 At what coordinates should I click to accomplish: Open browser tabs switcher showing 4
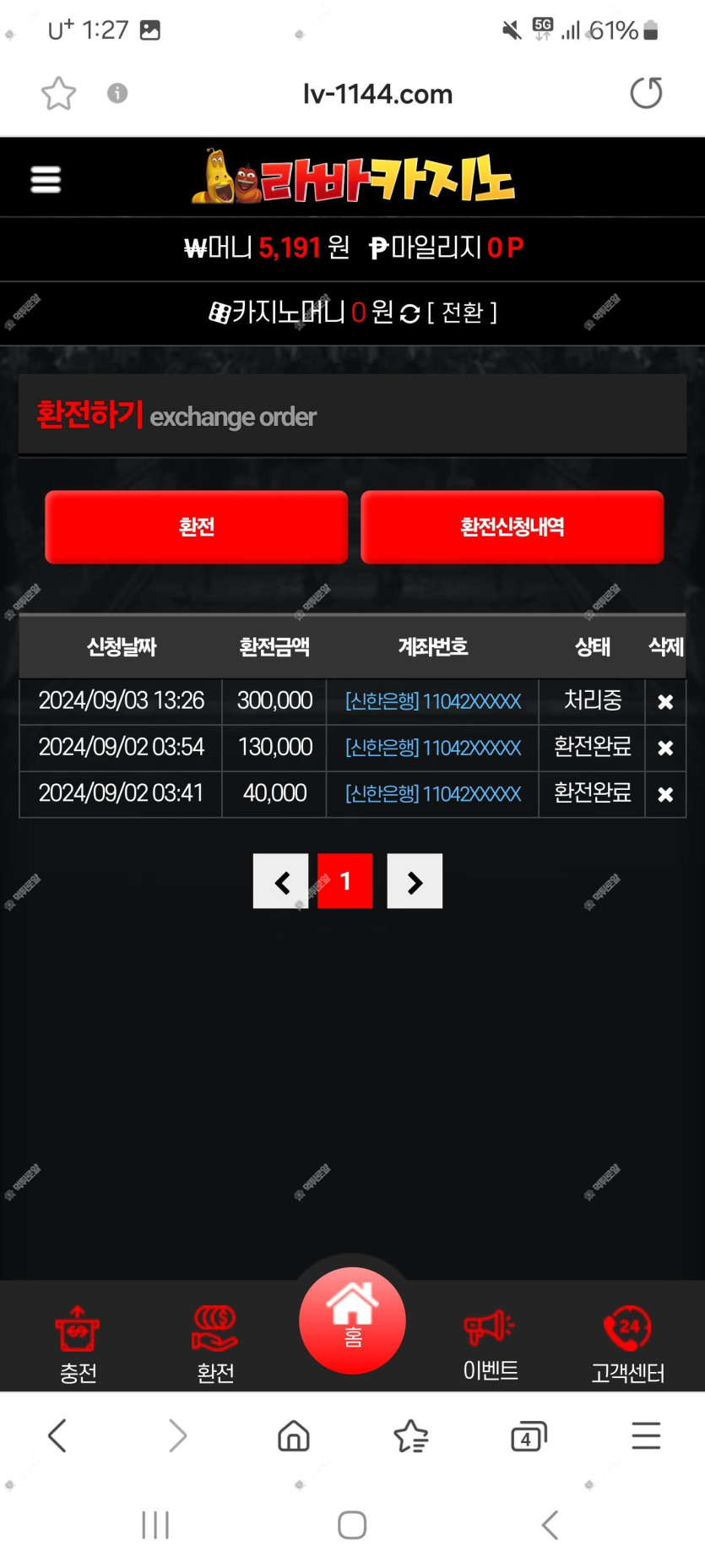529,1435
